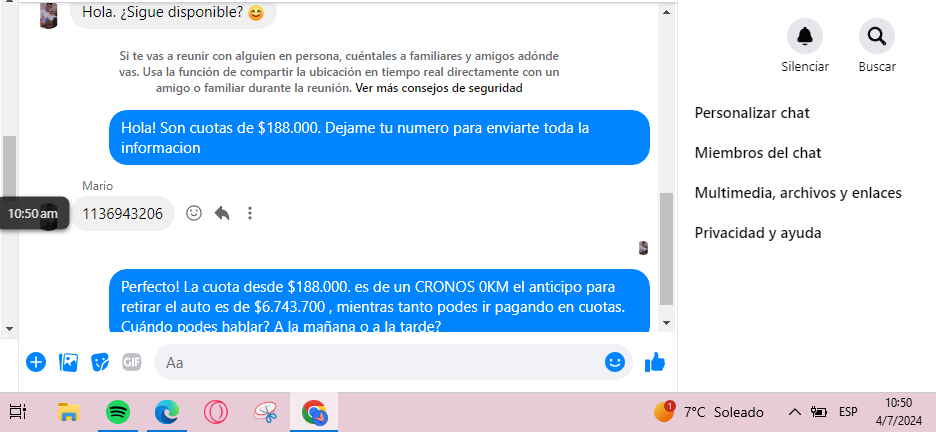Screen dimensions: 936x432
Task: Open more options for 1136943206 message
Action: coord(250,213)
